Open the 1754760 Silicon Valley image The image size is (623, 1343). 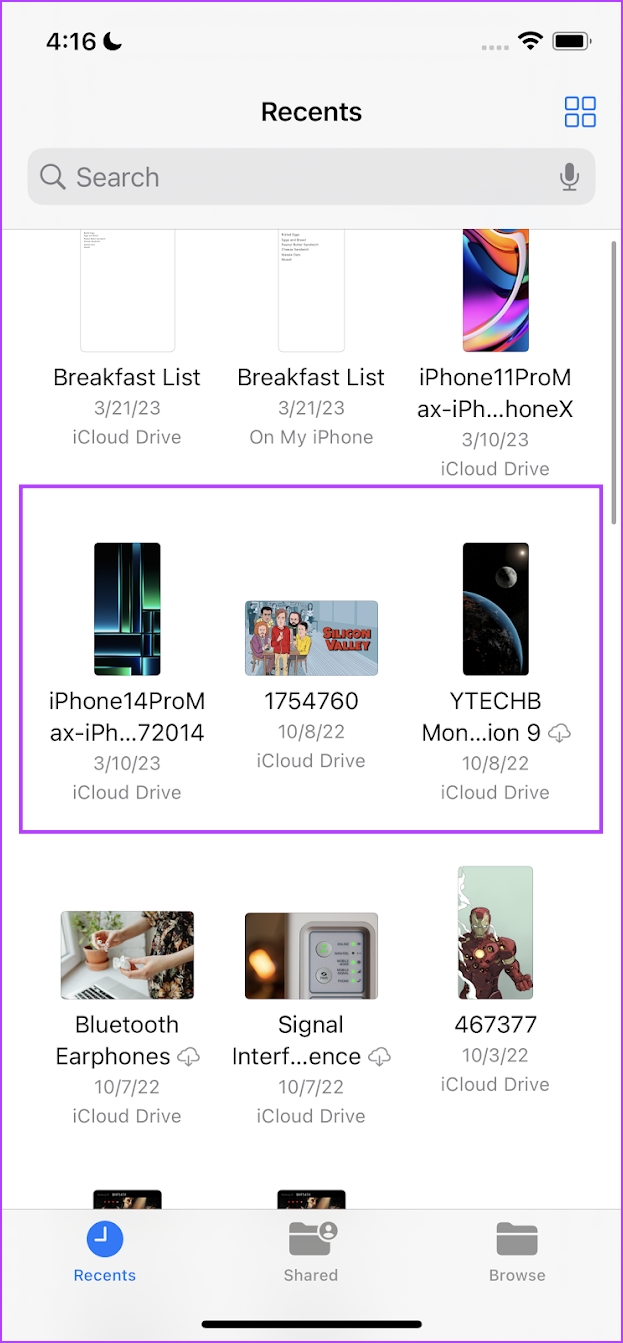311,638
